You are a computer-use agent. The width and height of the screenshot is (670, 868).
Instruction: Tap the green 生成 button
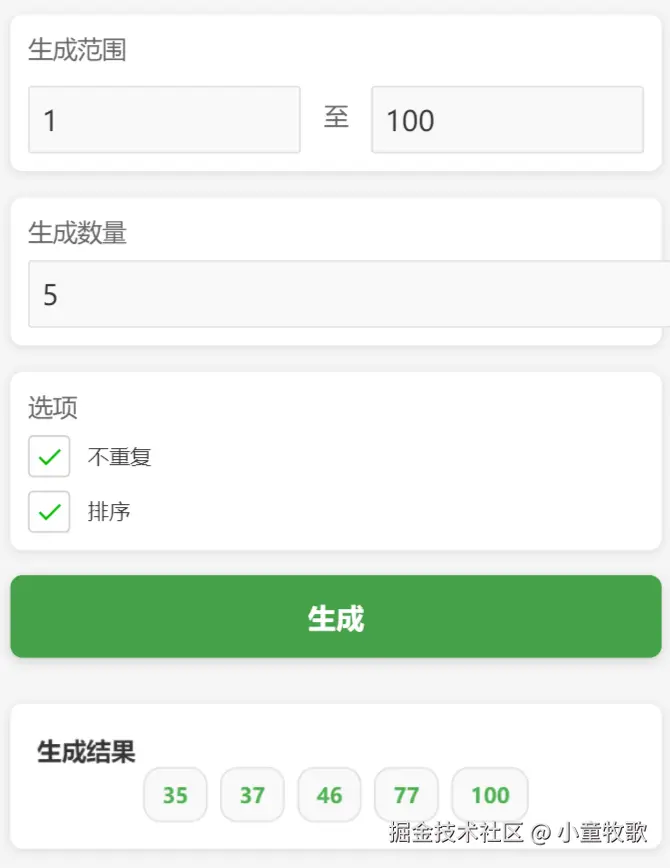(336, 617)
